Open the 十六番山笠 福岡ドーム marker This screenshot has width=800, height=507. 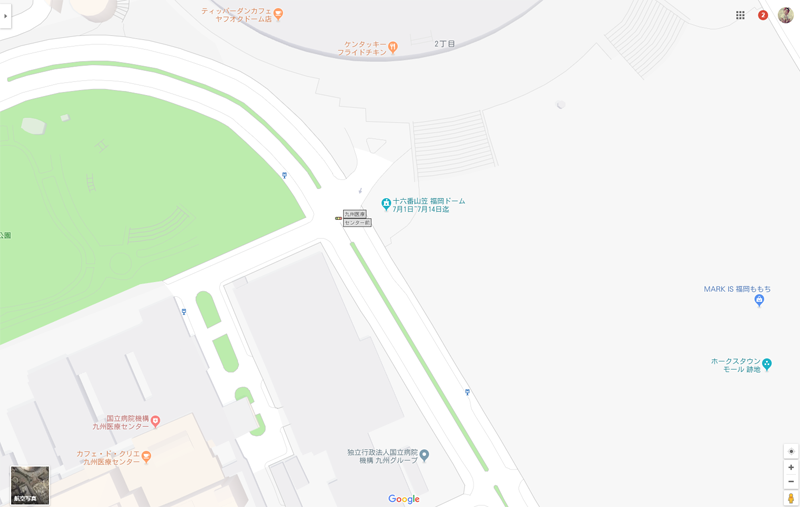(x=386, y=205)
